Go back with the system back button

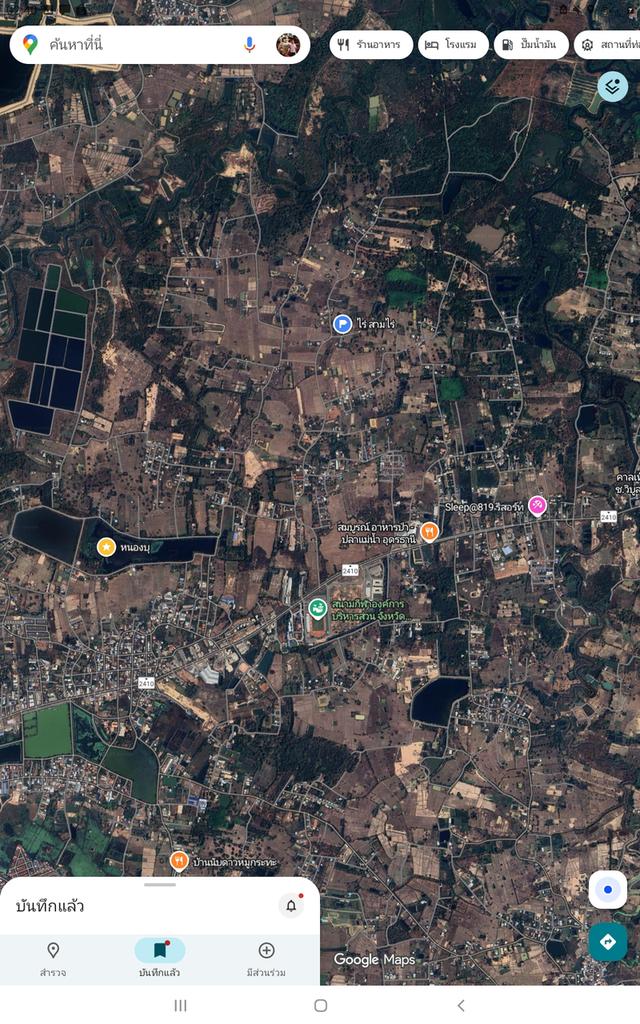pos(461,1005)
